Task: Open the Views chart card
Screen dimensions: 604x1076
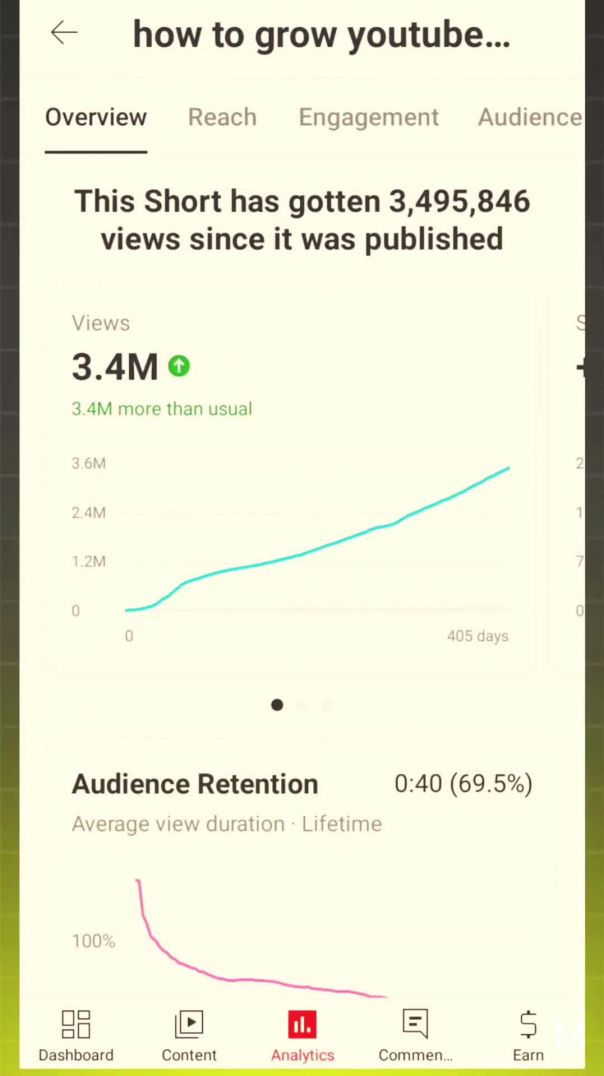Action: click(x=290, y=480)
